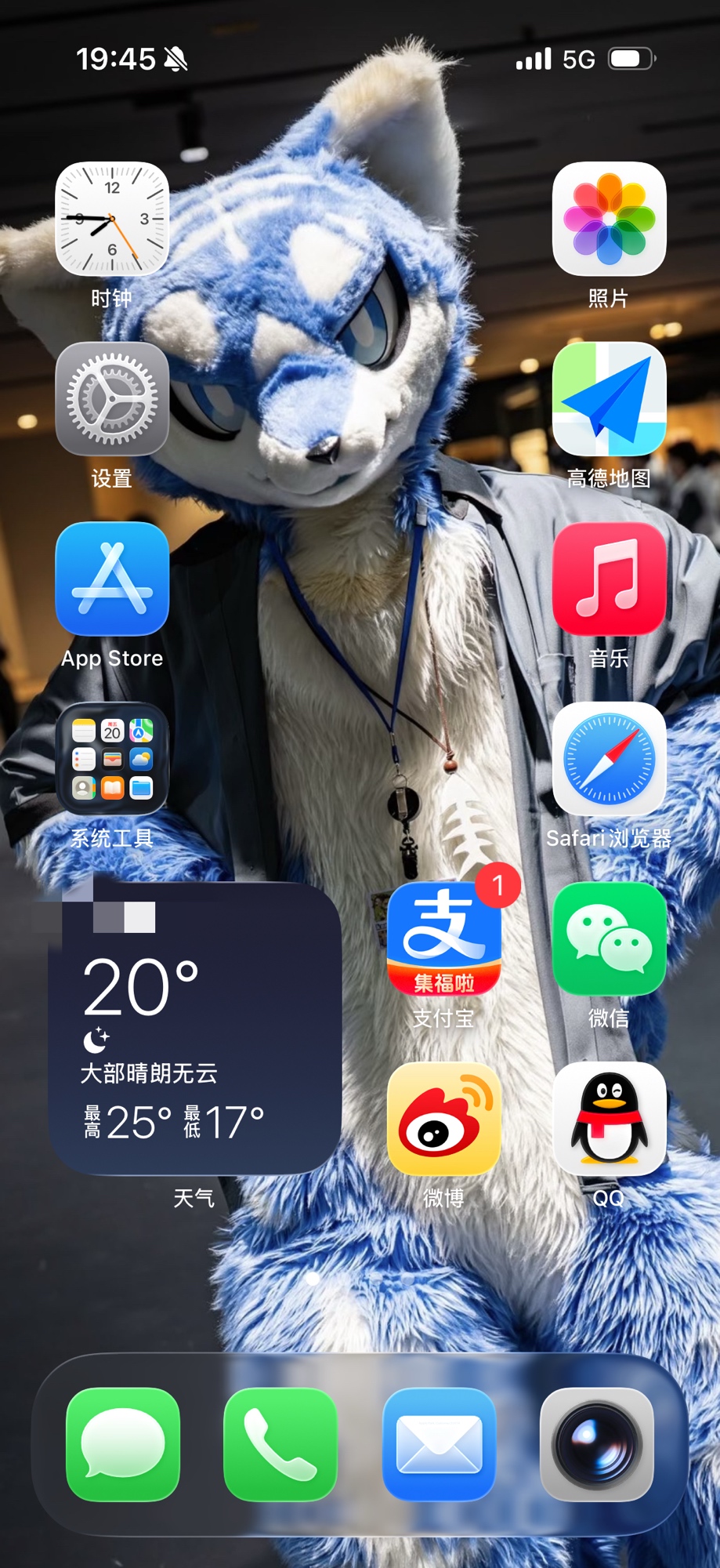Screen dimensions: 720x1568
Task: Open Amap (高德地图)
Action: 609,398
